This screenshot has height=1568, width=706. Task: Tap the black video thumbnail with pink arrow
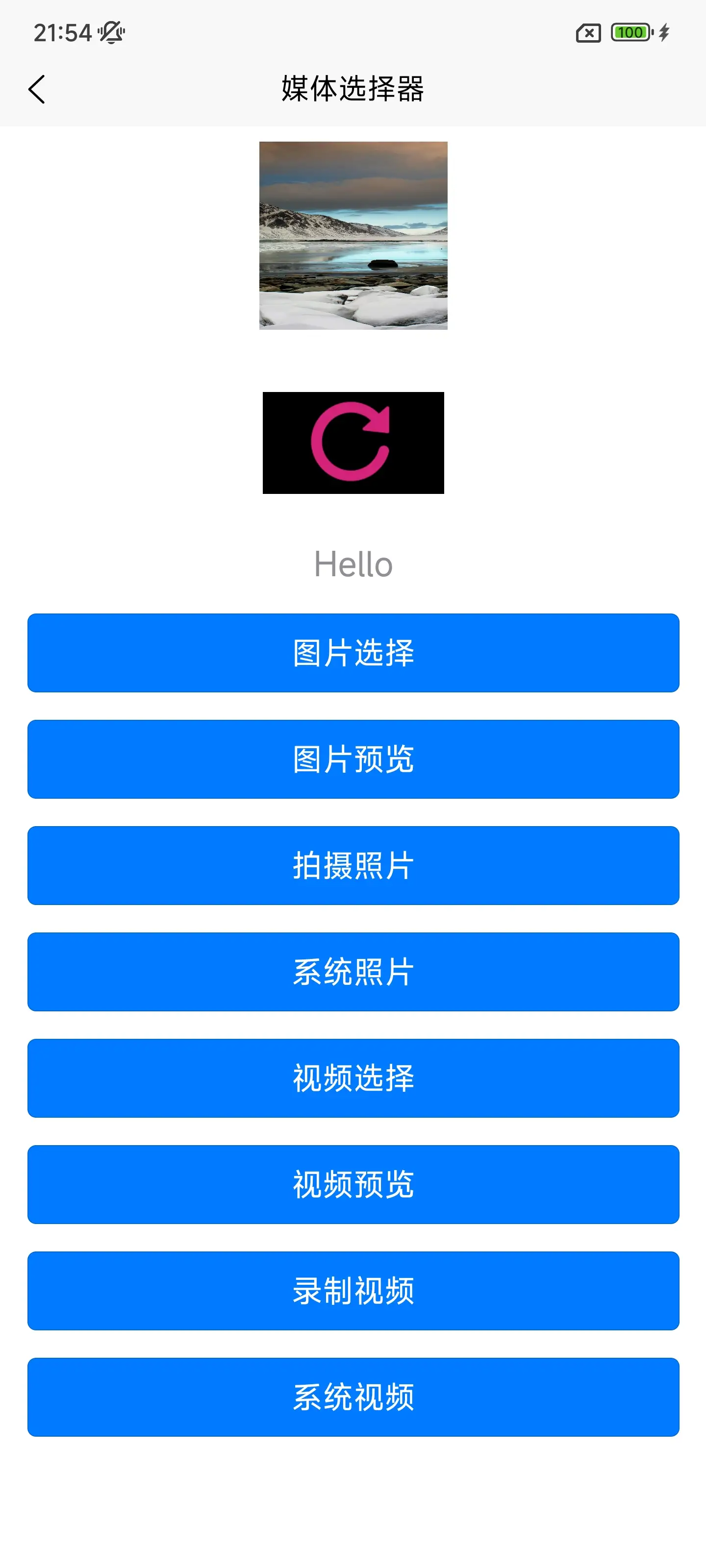(353, 442)
